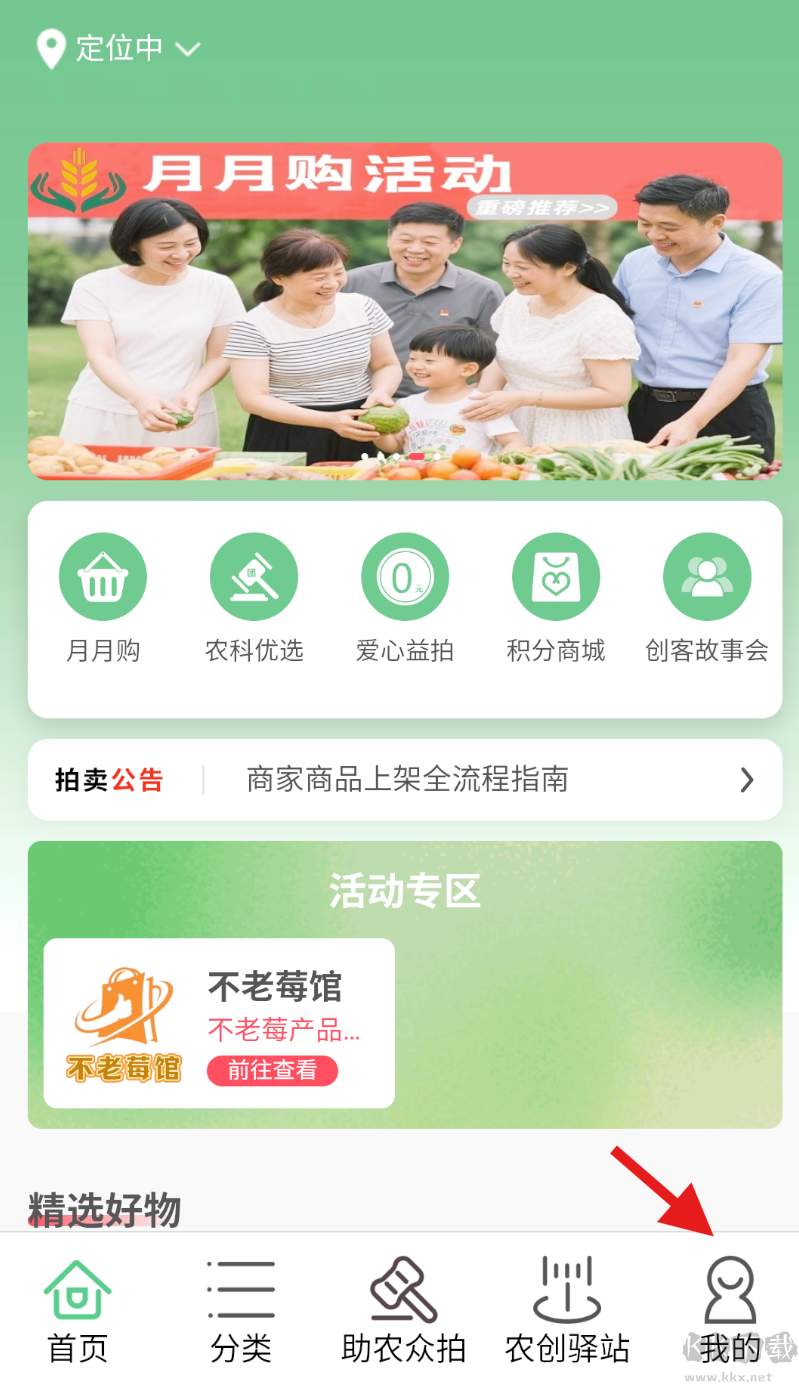Open the 助农众拍 tab
The height and width of the screenshot is (1384, 799).
point(404,1310)
